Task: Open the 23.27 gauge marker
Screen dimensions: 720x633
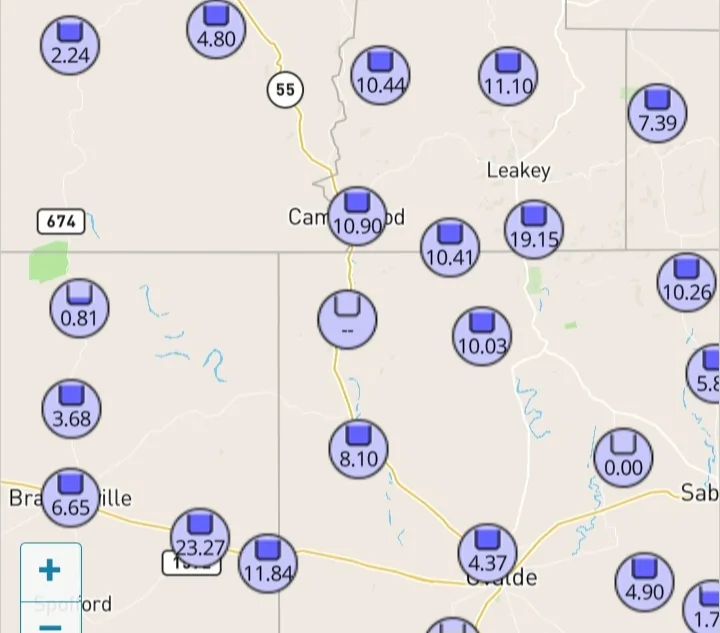Action: click(x=200, y=537)
